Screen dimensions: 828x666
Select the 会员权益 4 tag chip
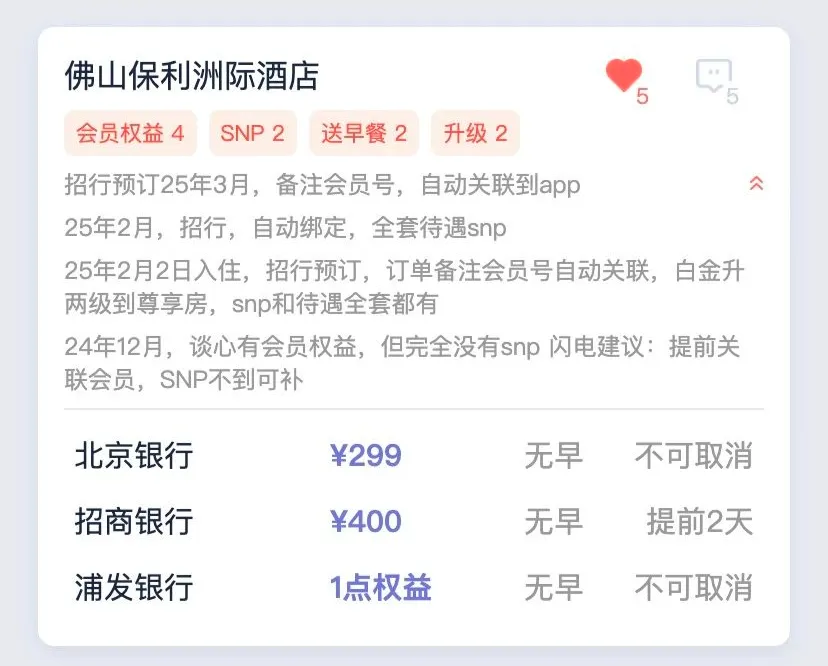tap(130, 134)
